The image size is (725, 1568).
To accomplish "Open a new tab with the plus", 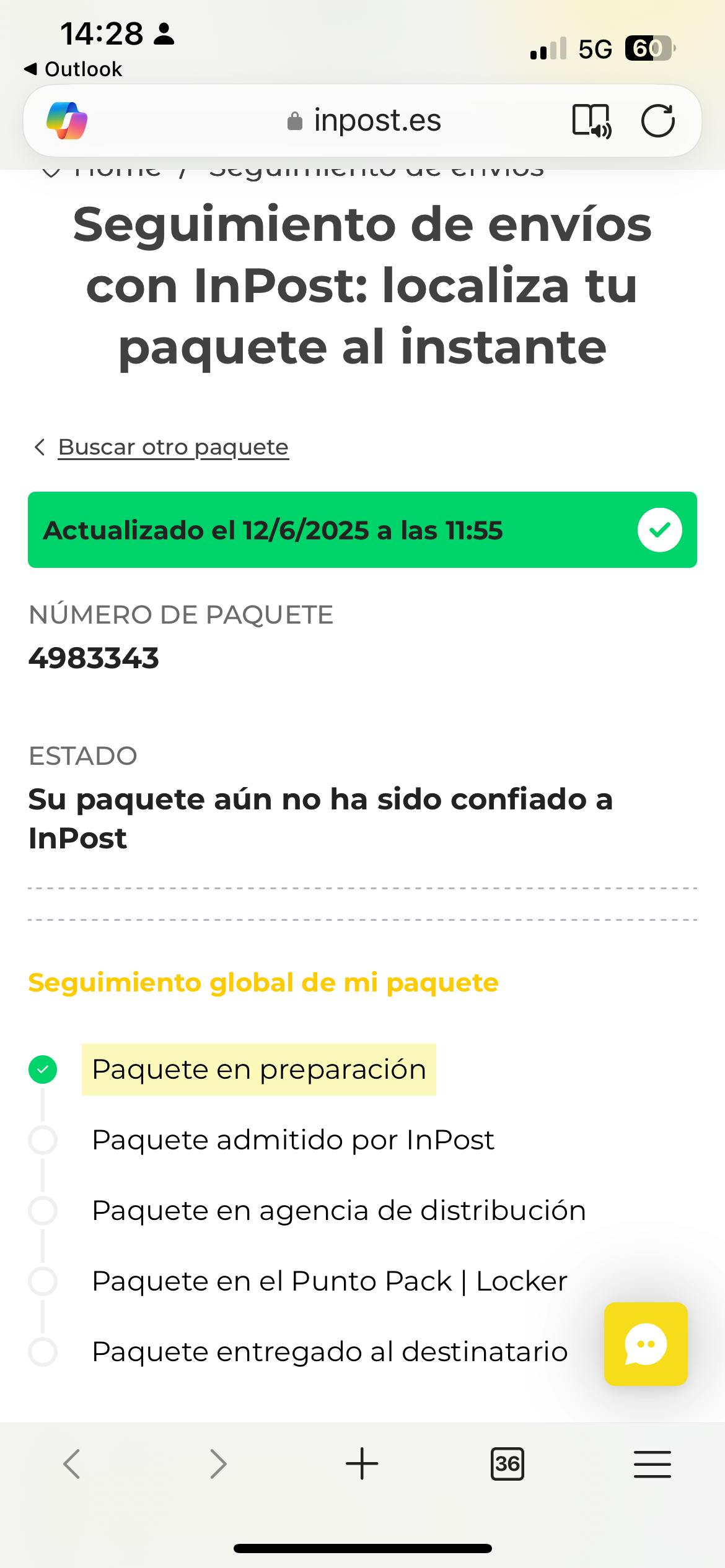I will tap(362, 1464).
